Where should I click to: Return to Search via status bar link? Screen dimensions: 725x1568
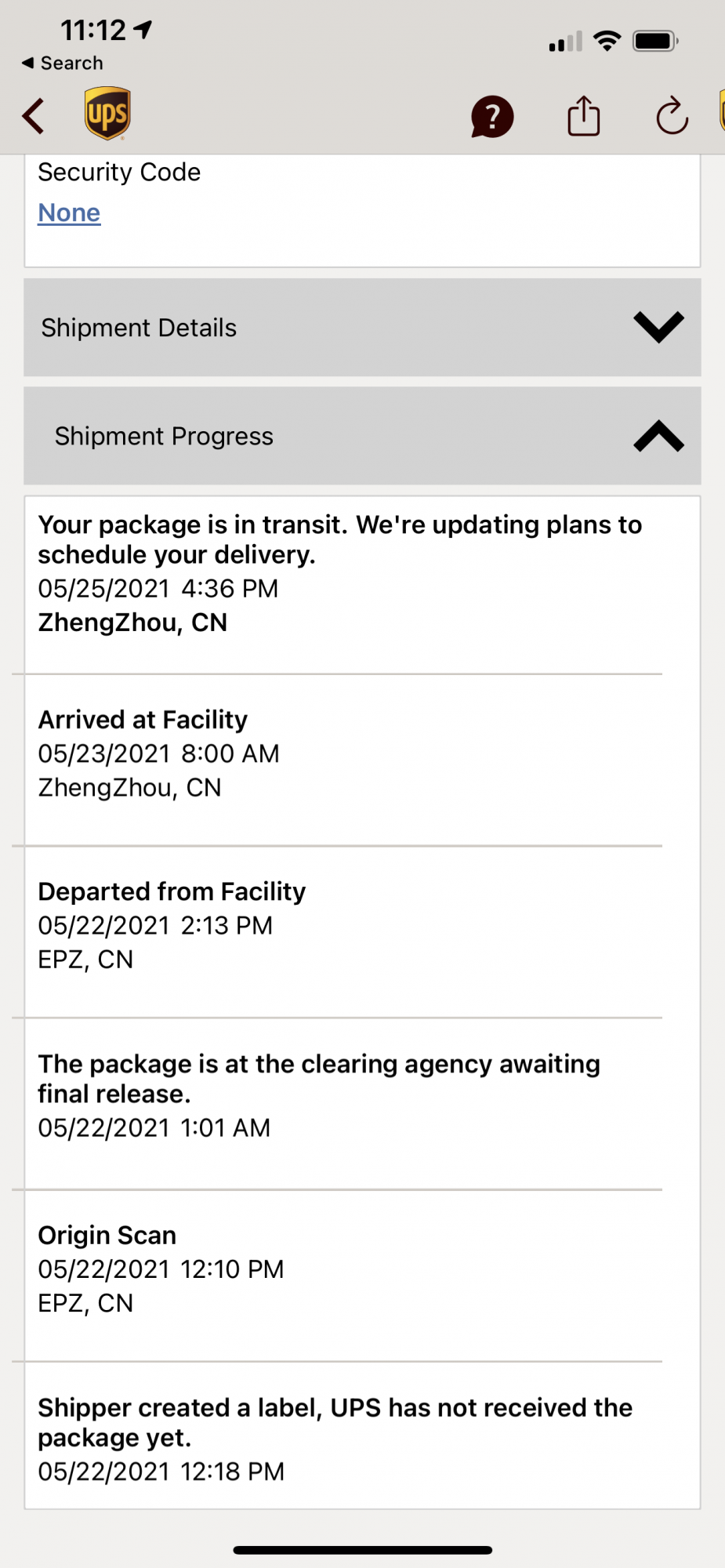(63, 63)
